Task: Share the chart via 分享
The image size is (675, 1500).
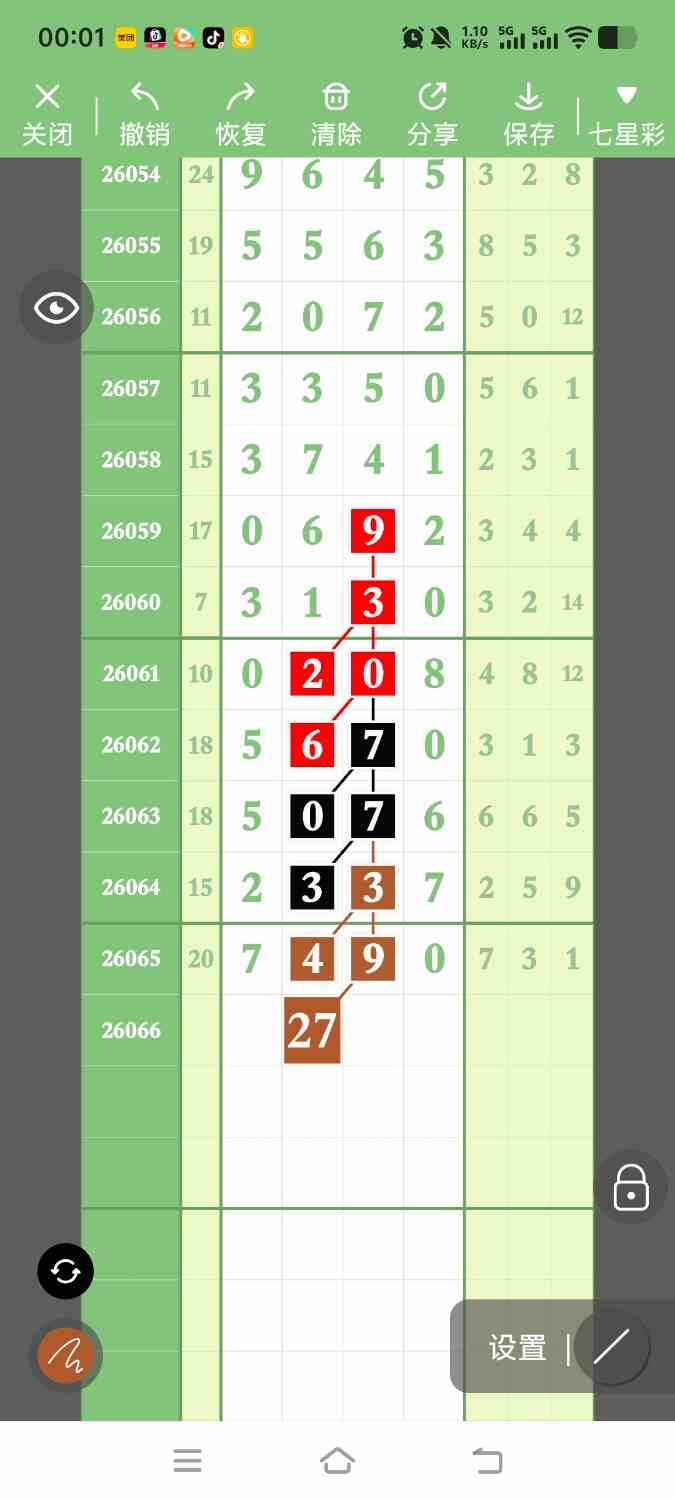Action: point(432,114)
